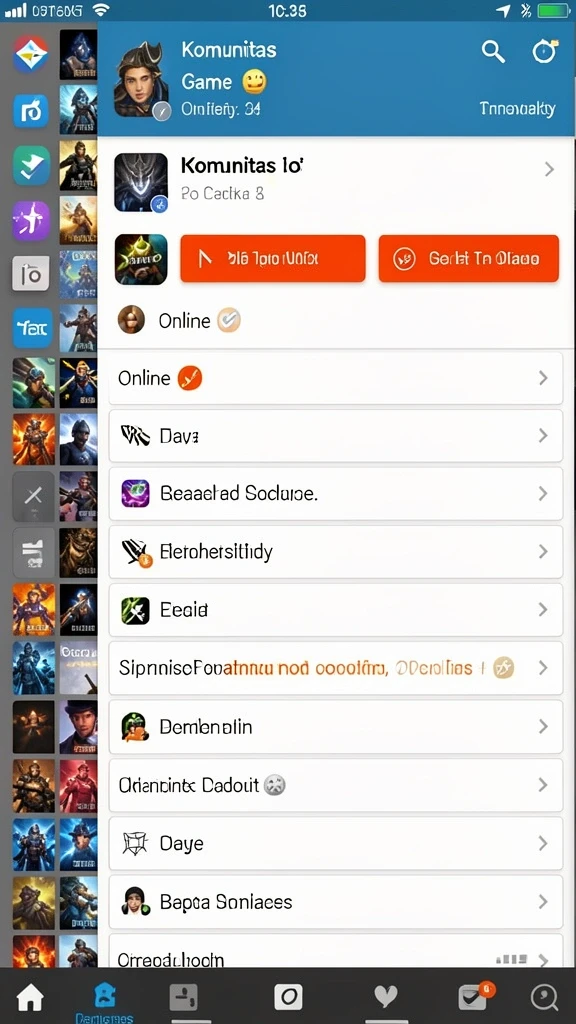Open the bottom bar search tab
Viewport: 576px width, 1024px height.
point(544,997)
